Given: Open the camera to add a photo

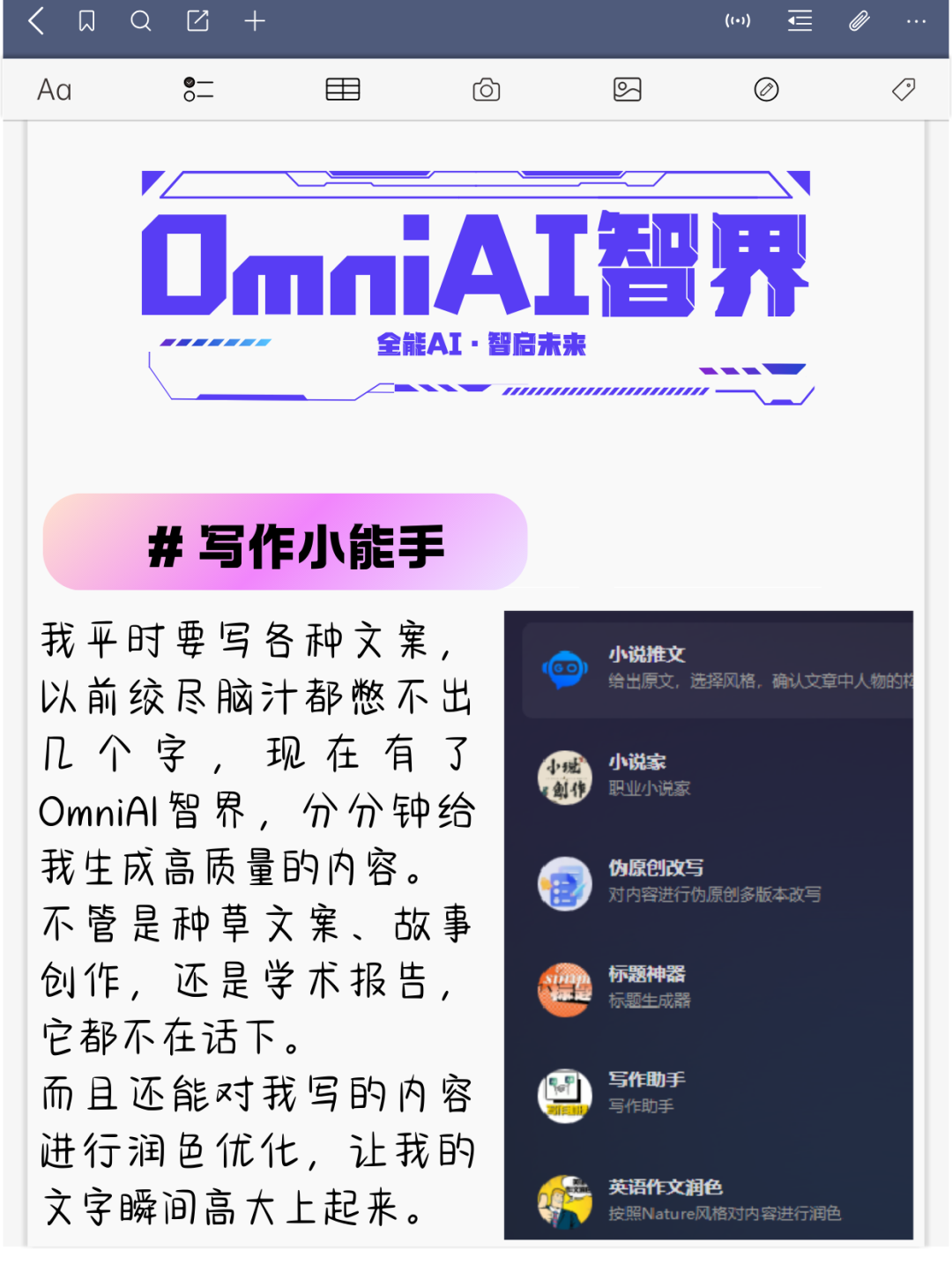Looking at the screenshot, I should tap(487, 90).
